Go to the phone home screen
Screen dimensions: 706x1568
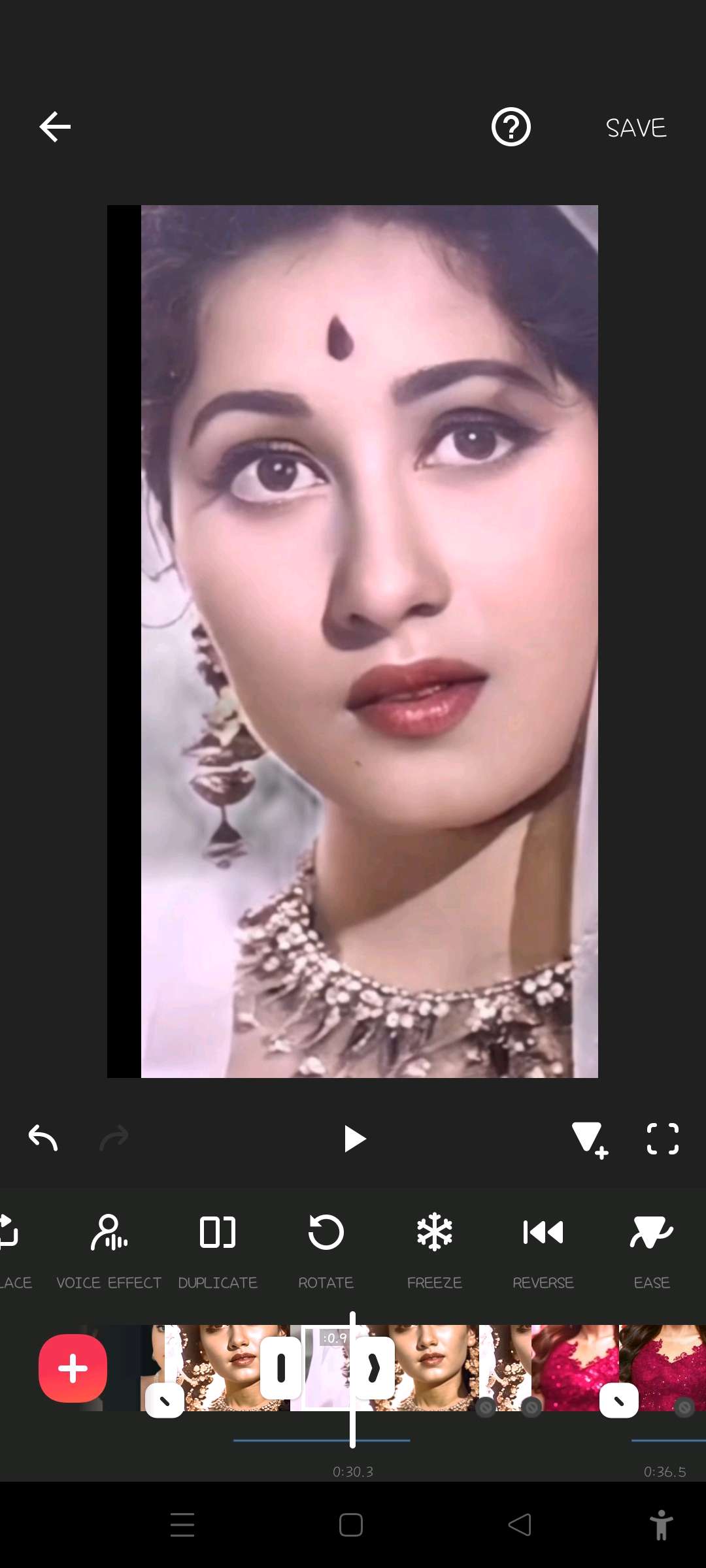(x=351, y=1525)
